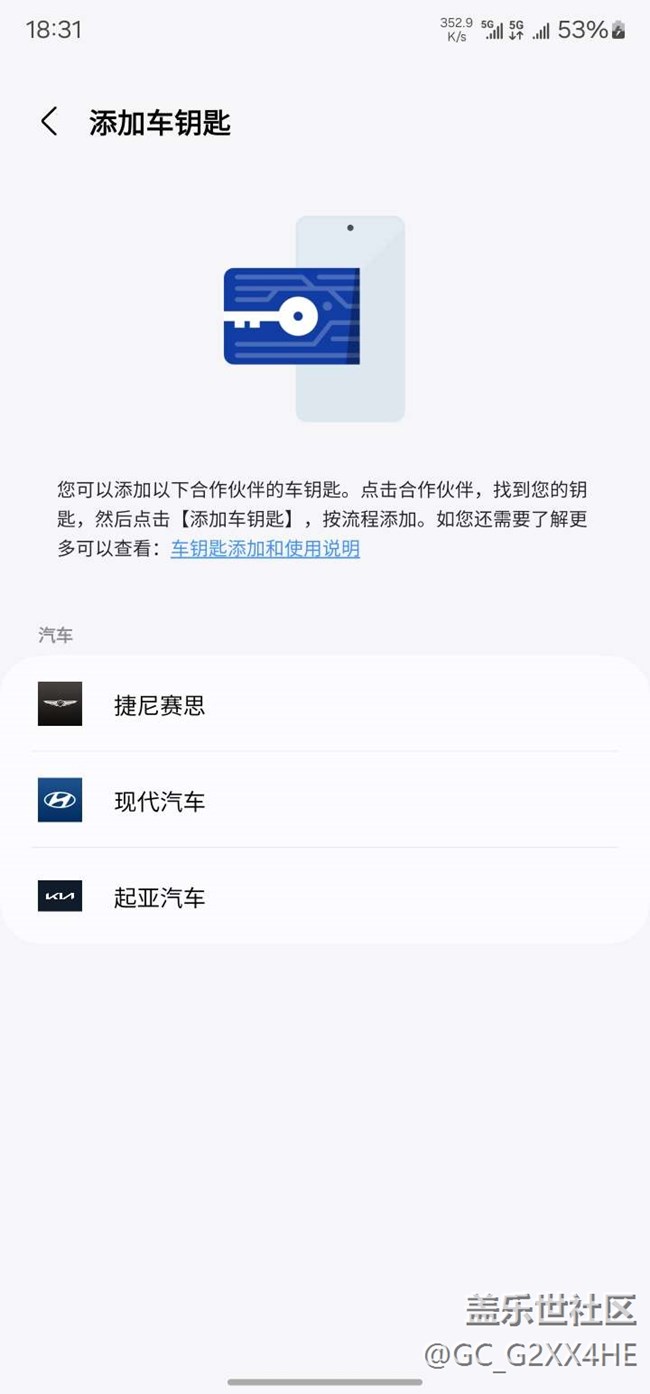Choose 现代汽车 from the list
This screenshot has height=1394, width=650.
pos(325,800)
